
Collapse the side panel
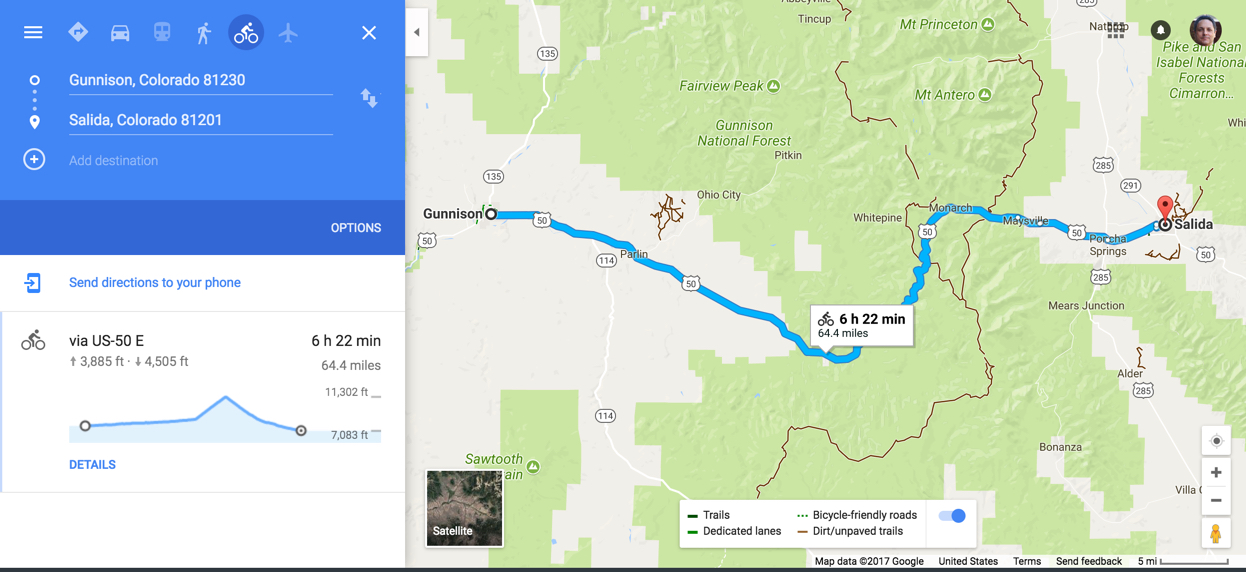[417, 32]
